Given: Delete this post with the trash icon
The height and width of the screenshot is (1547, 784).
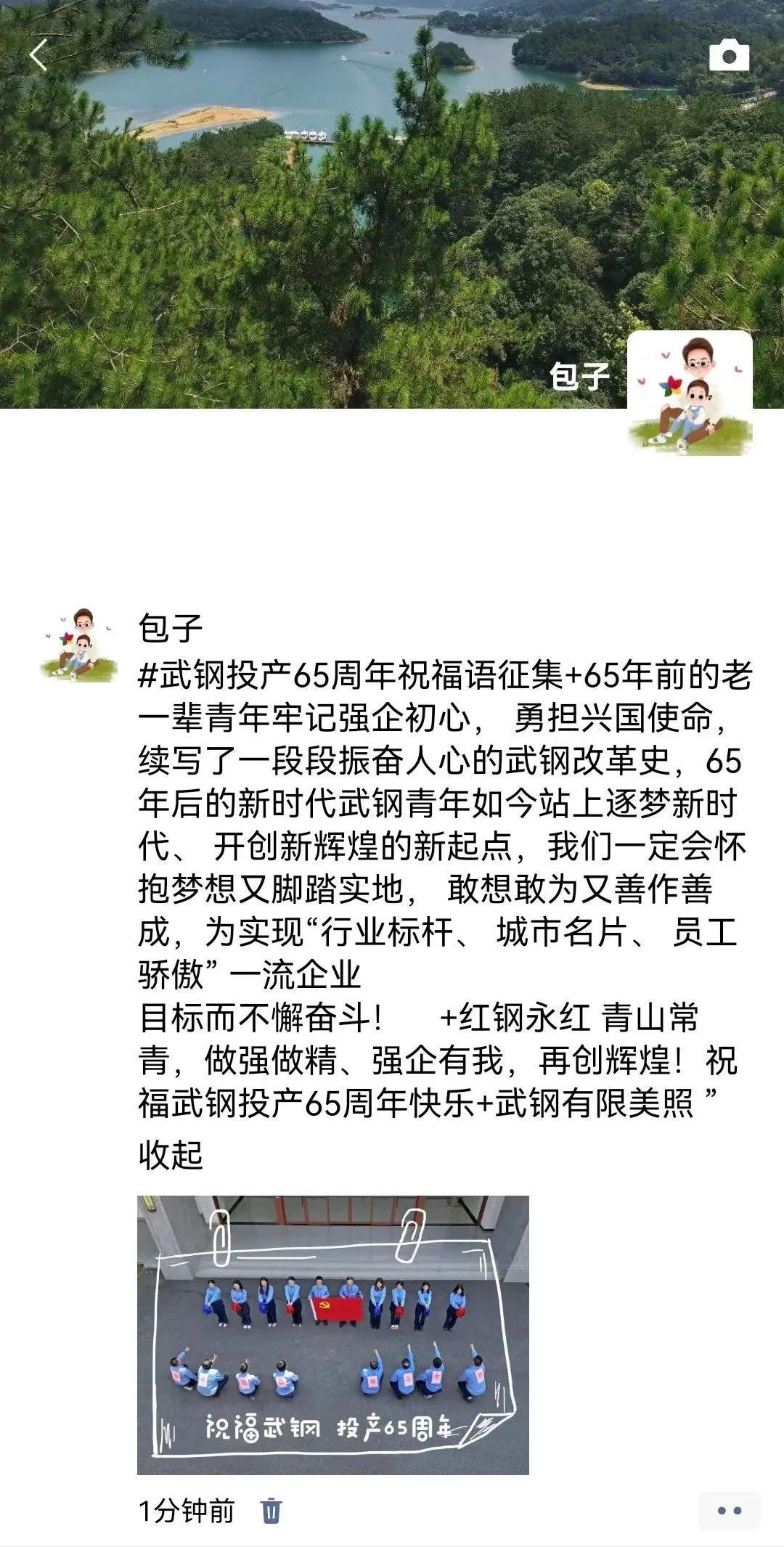Looking at the screenshot, I should [271, 1511].
